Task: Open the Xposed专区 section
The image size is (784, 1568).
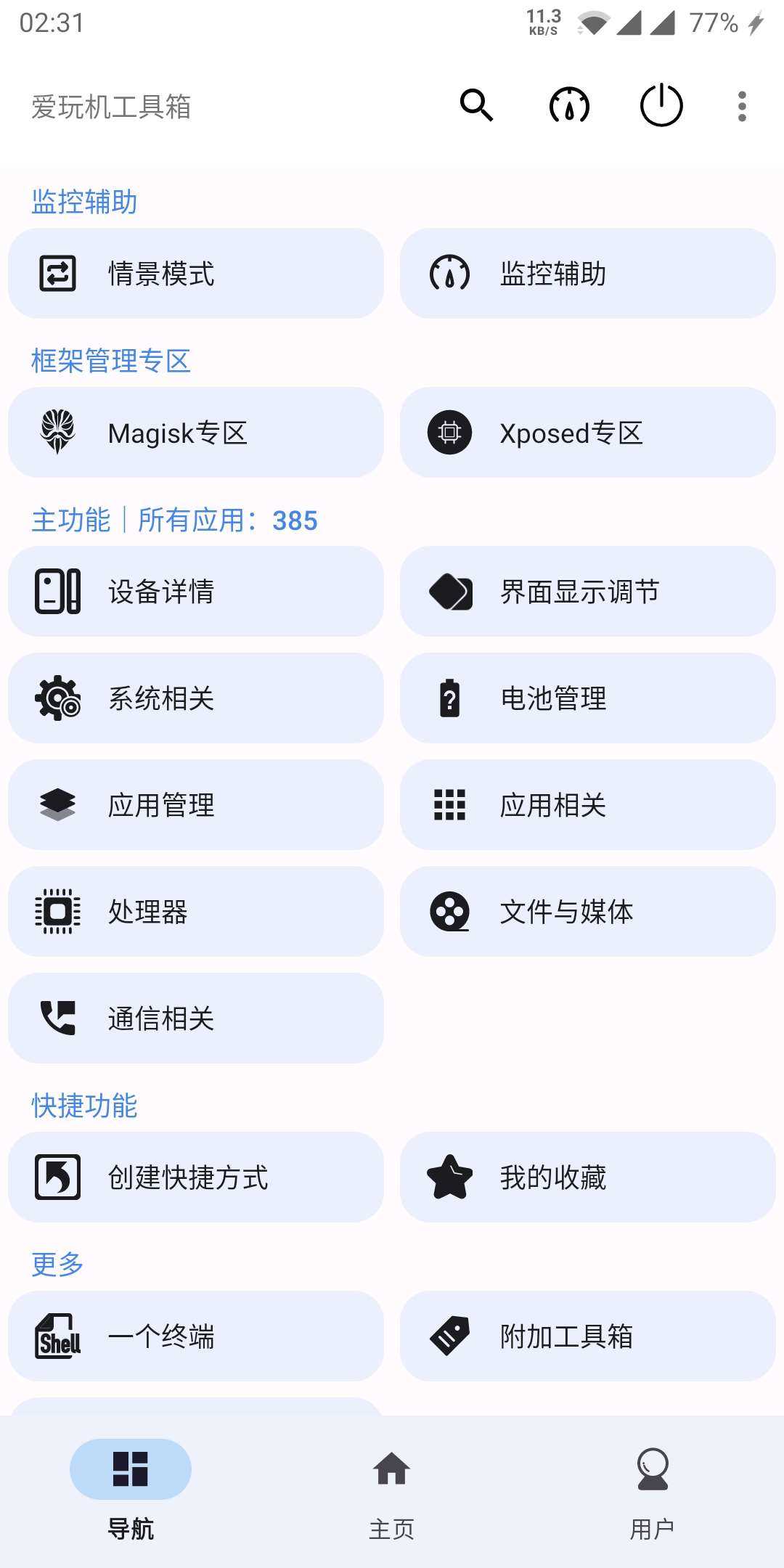Action: (x=587, y=433)
